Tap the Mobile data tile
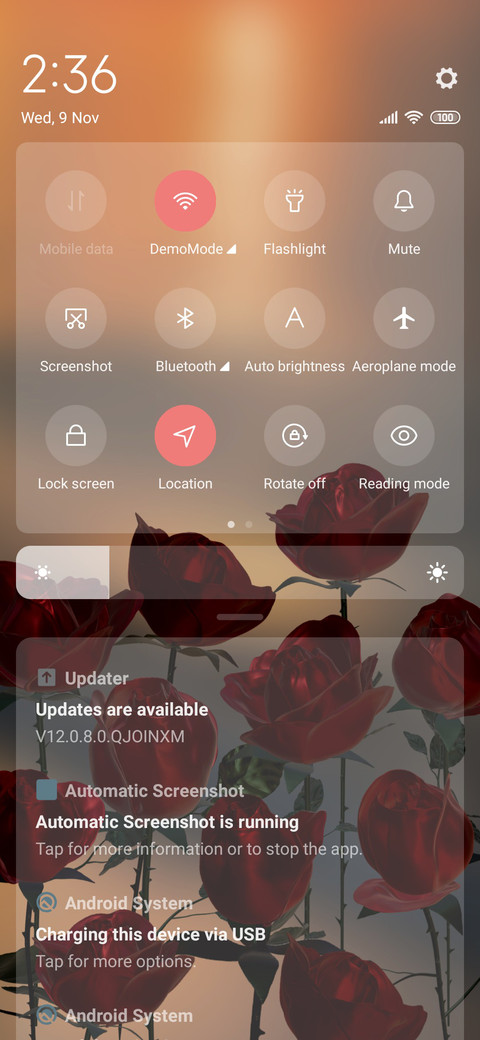 coord(76,201)
